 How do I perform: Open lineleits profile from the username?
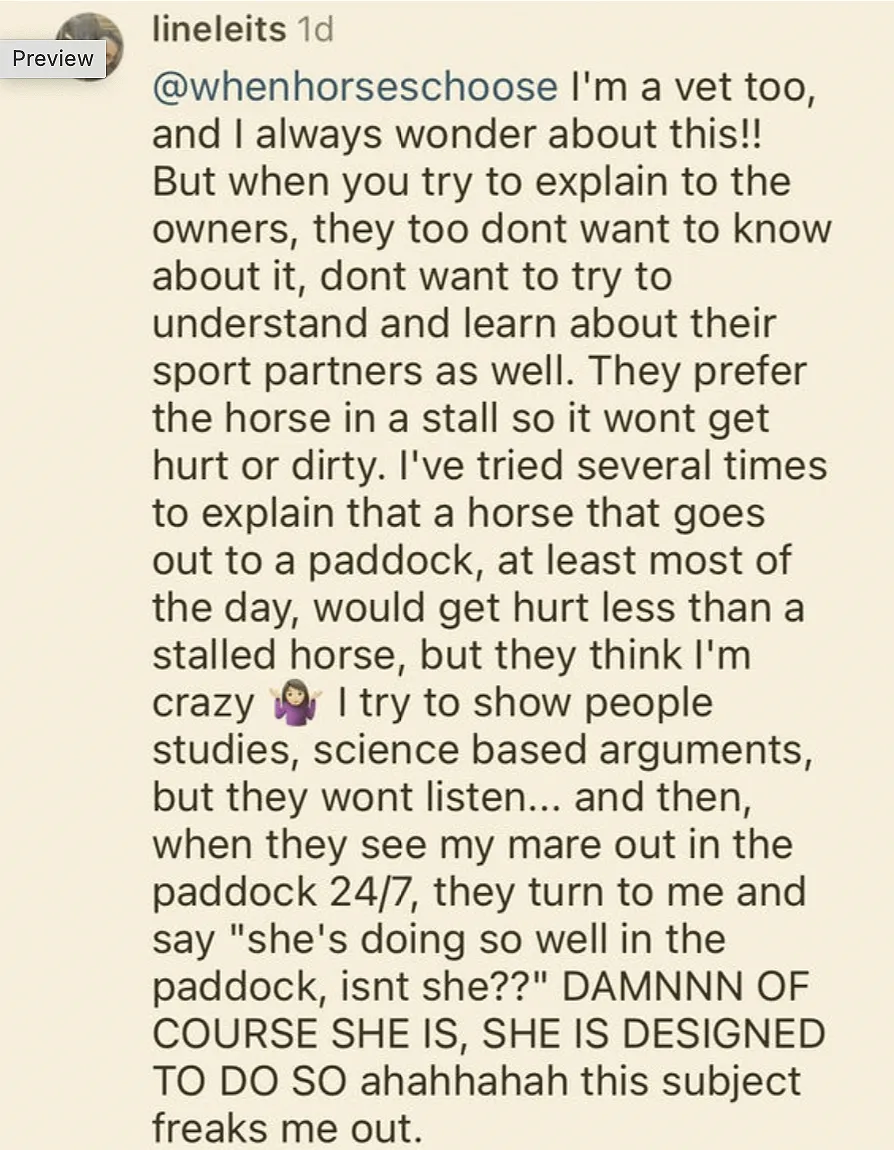[x=218, y=30]
